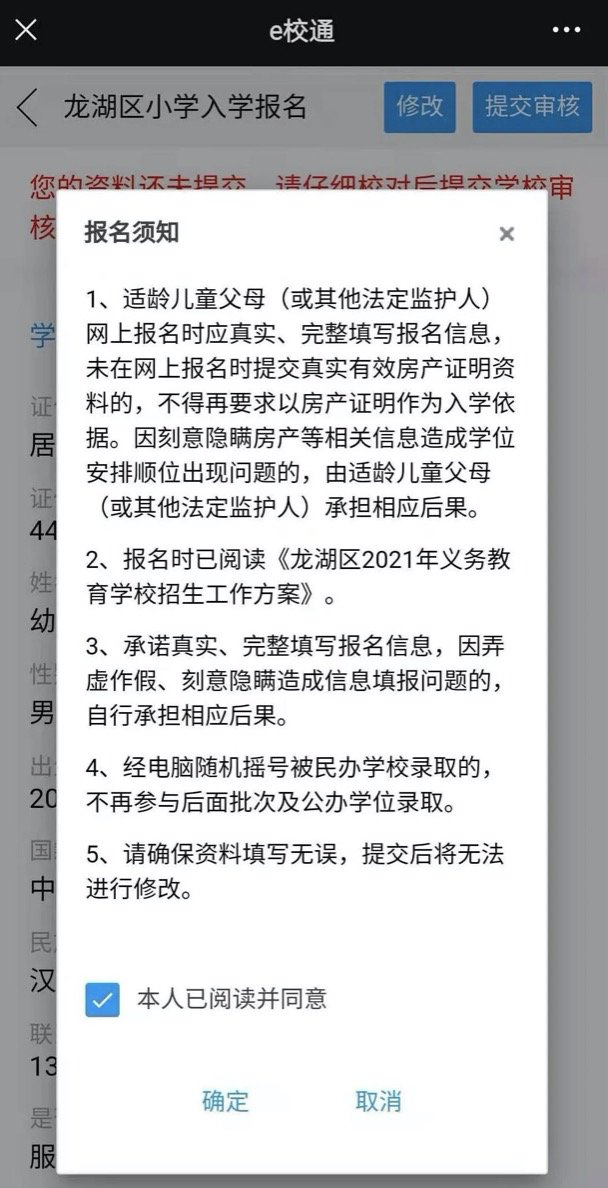The width and height of the screenshot is (608, 1188).
Task: Open the three-dot overflow menu
Action: (566, 30)
